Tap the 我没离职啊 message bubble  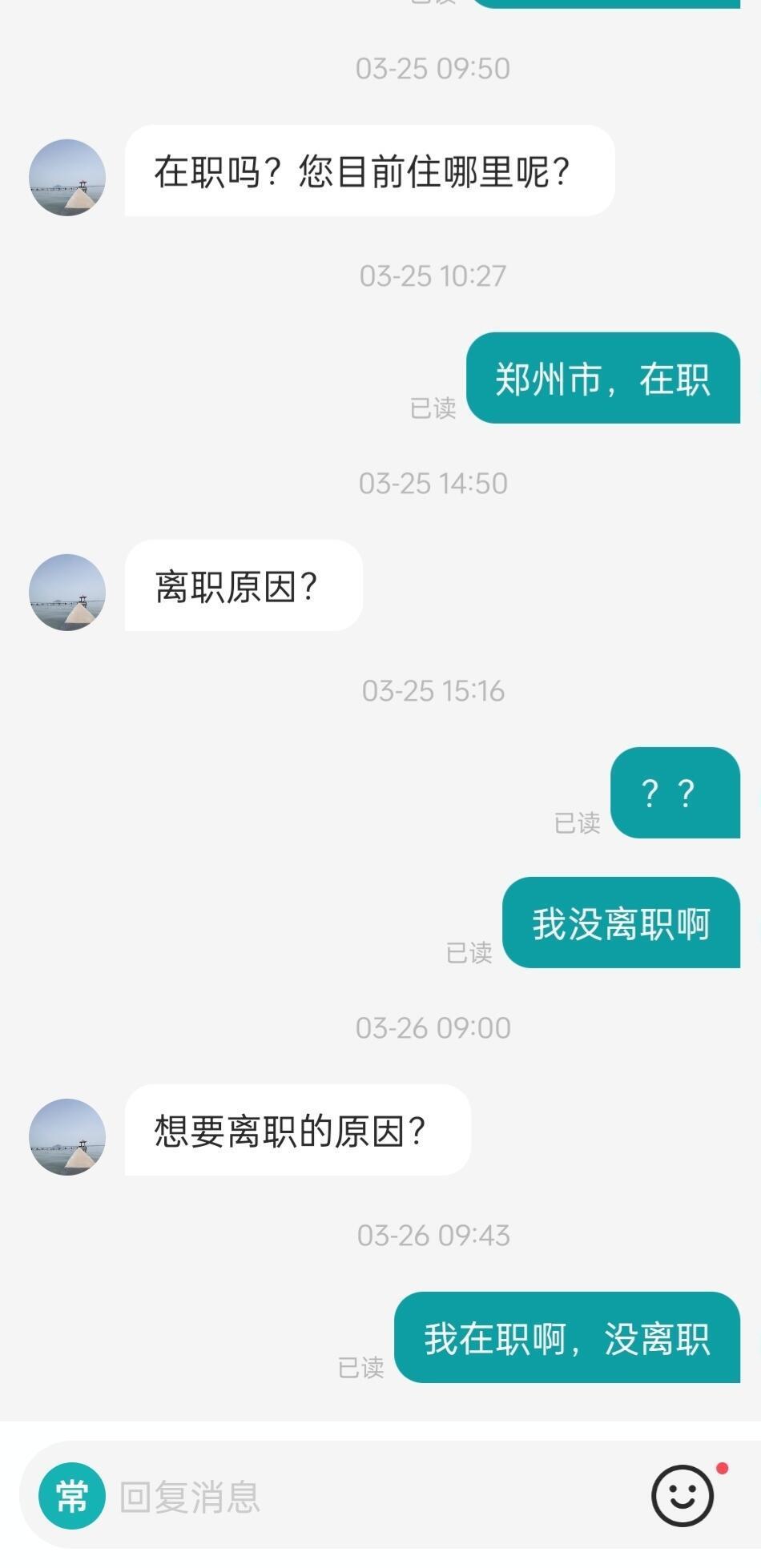coord(622,923)
